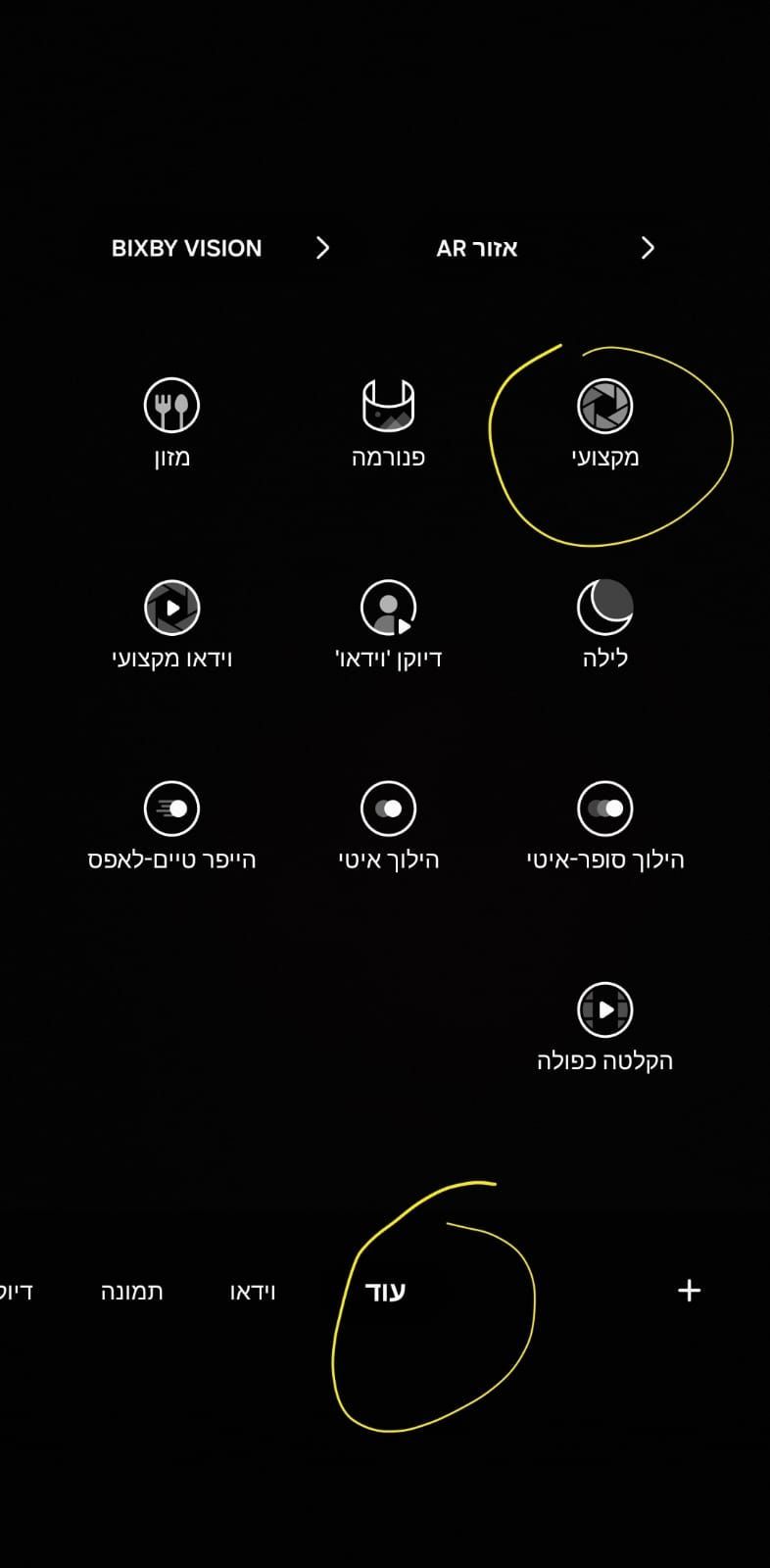Tap the plus icon to add modes
This screenshot has width=770, height=1568.
click(x=689, y=1290)
